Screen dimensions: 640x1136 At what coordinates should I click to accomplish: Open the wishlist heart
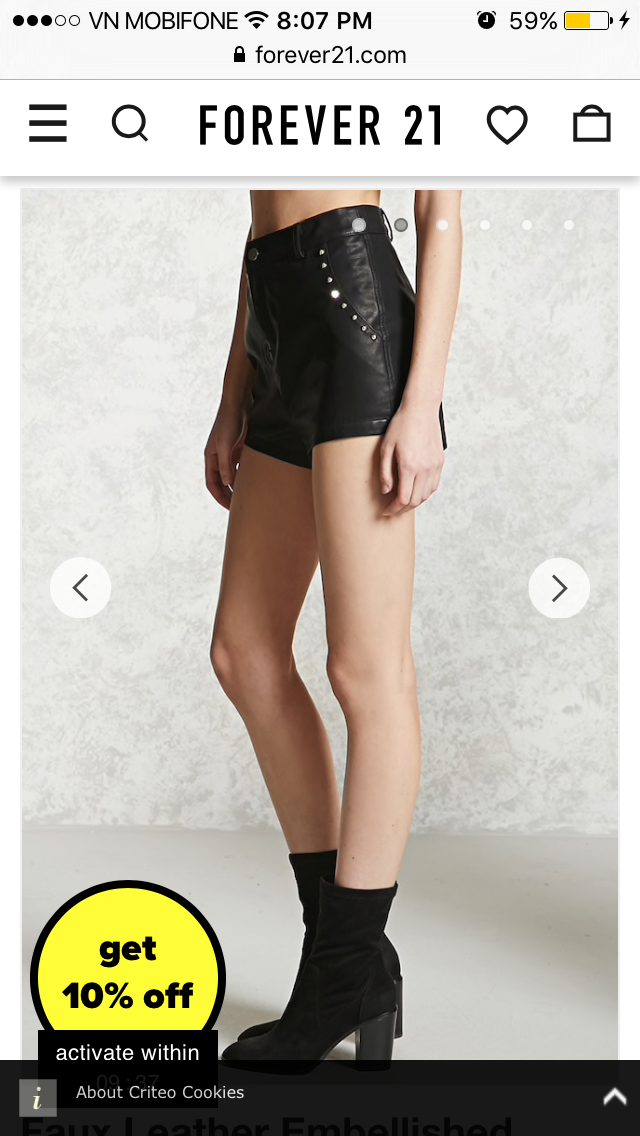pos(507,125)
